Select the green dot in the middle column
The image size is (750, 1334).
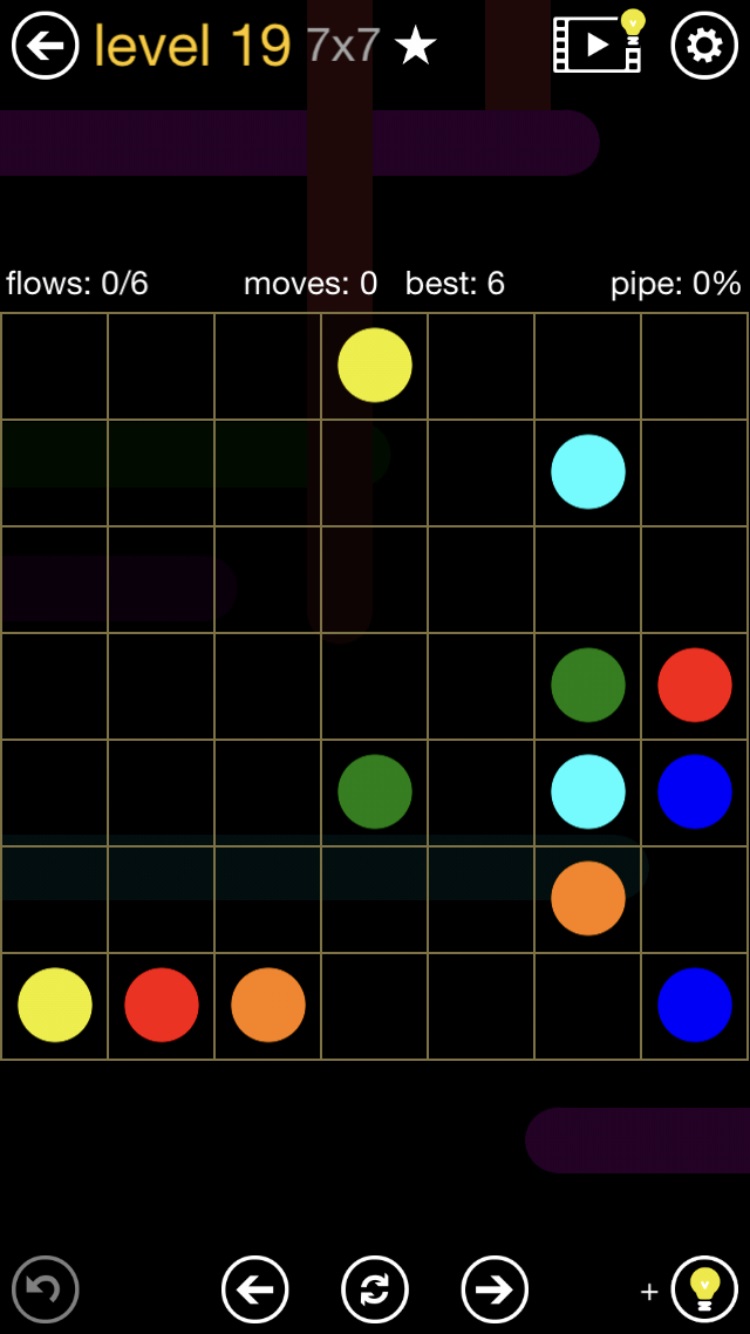(375, 792)
